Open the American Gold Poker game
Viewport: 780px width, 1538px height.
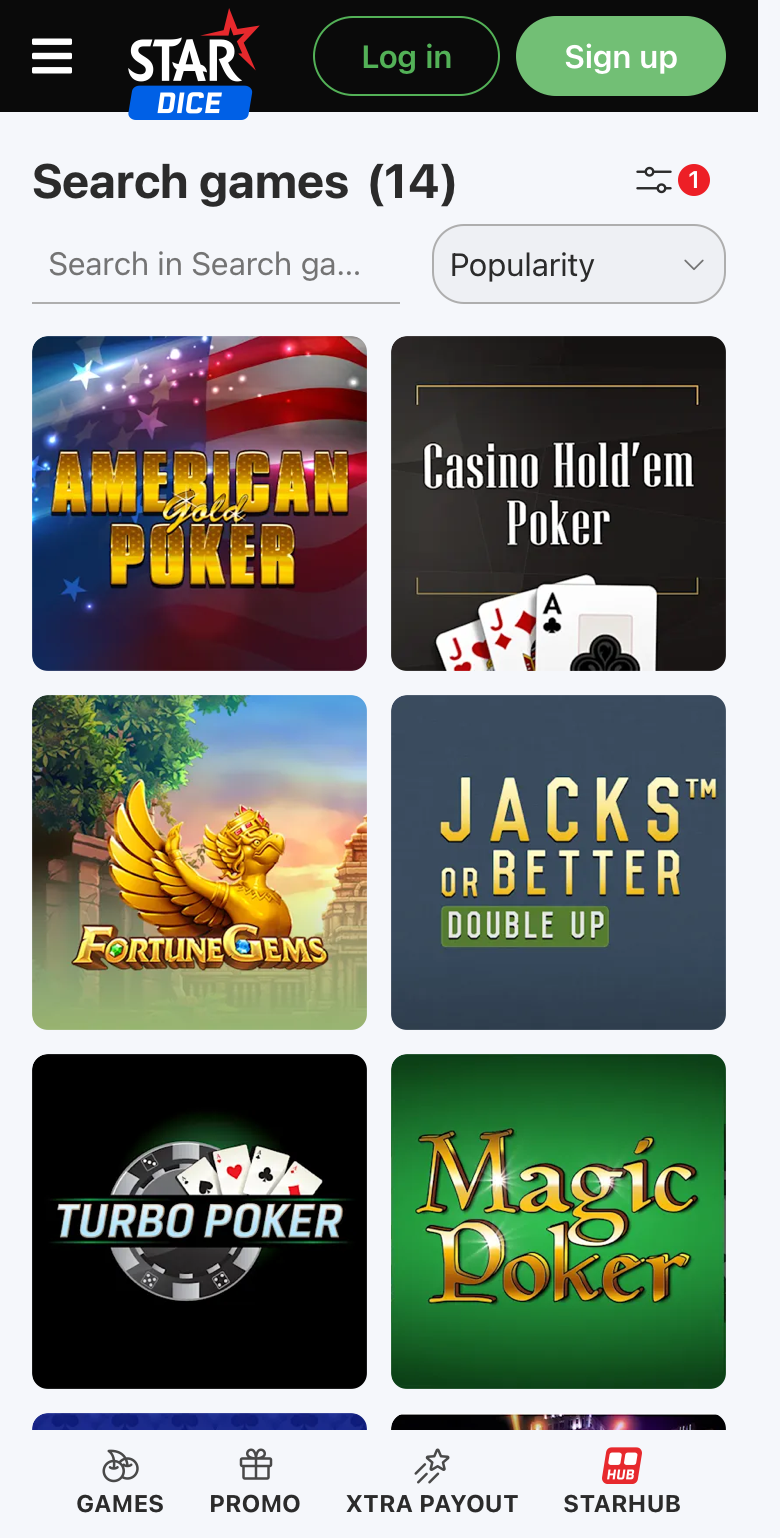point(199,503)
